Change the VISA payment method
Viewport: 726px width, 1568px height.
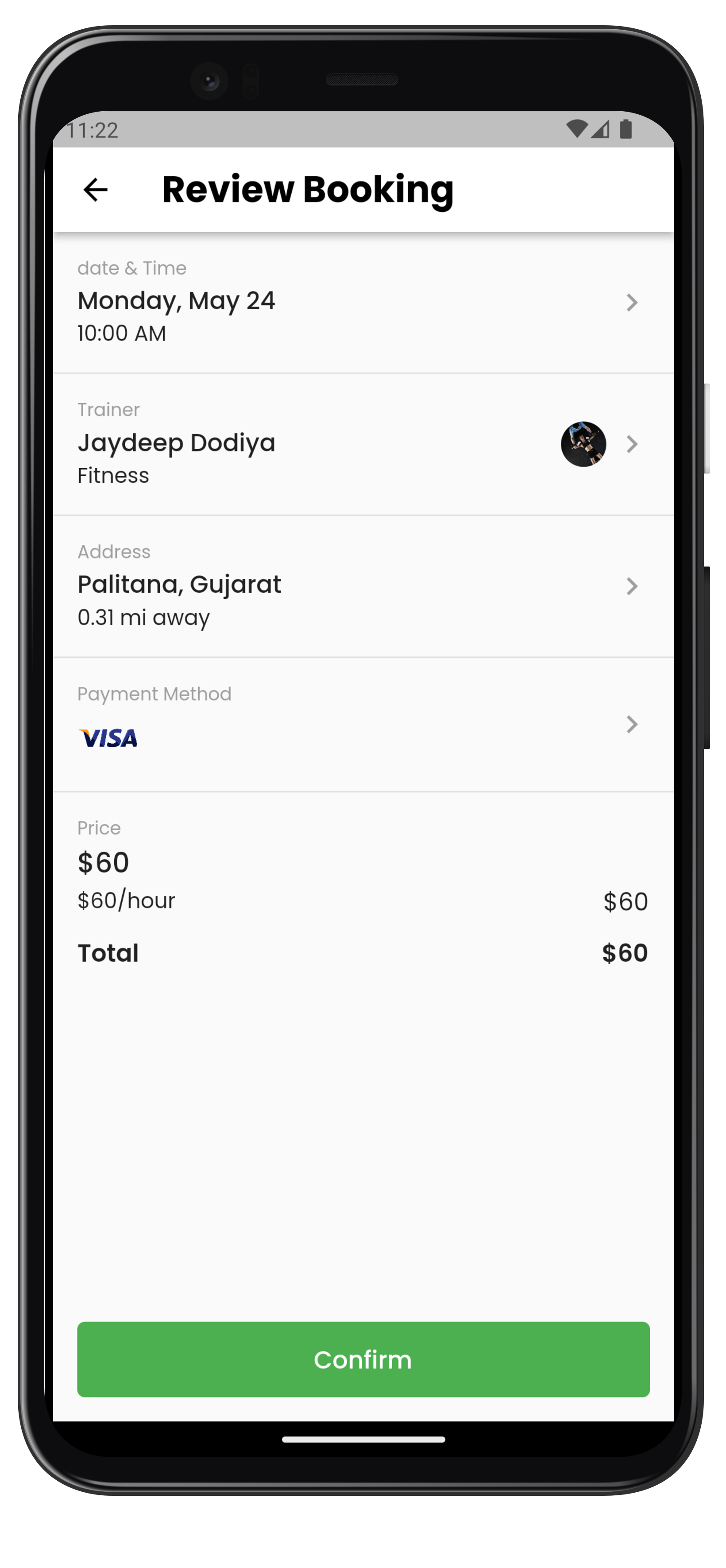(x=363, y=724)
